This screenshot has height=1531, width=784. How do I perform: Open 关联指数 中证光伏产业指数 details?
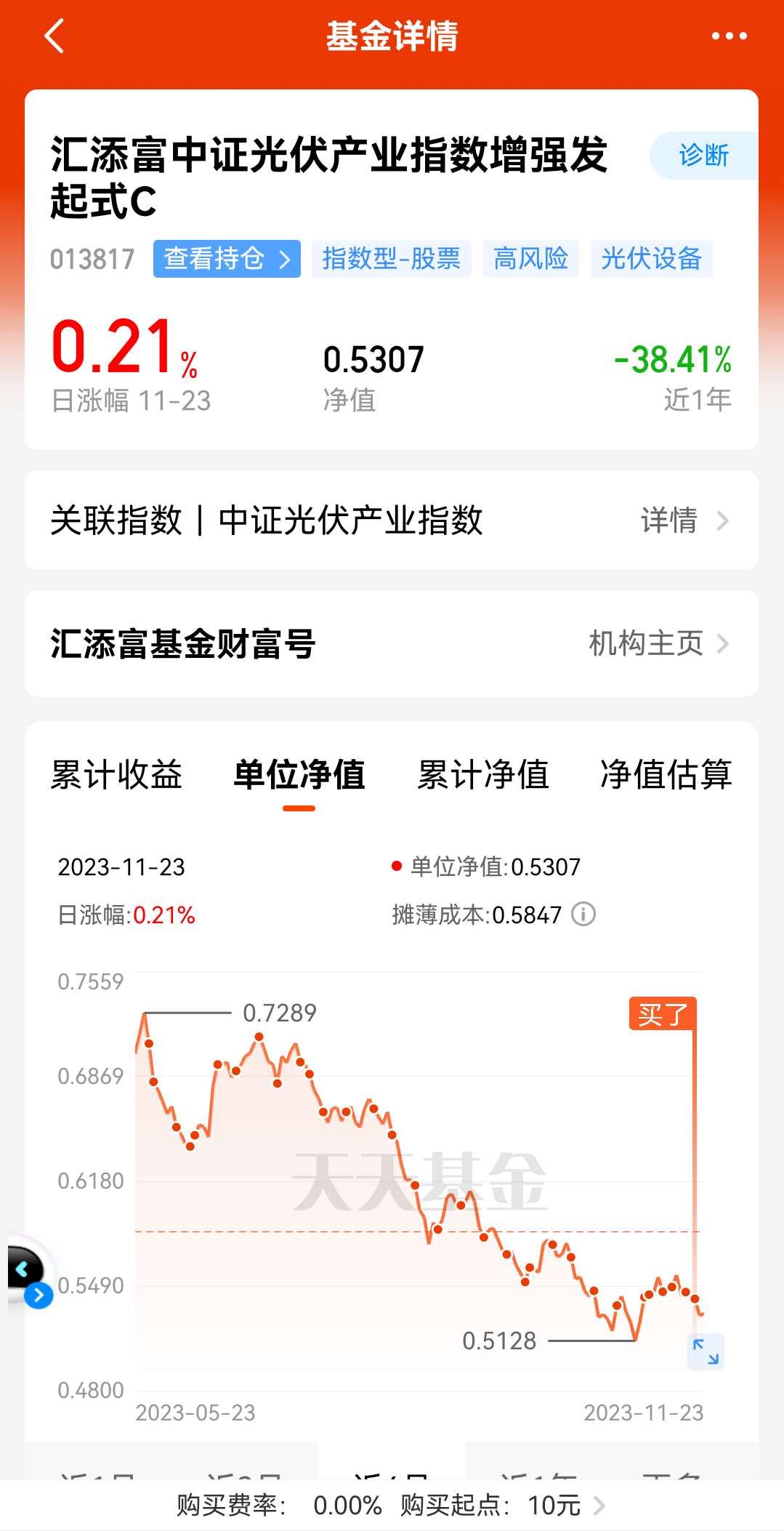coord(392,521)
